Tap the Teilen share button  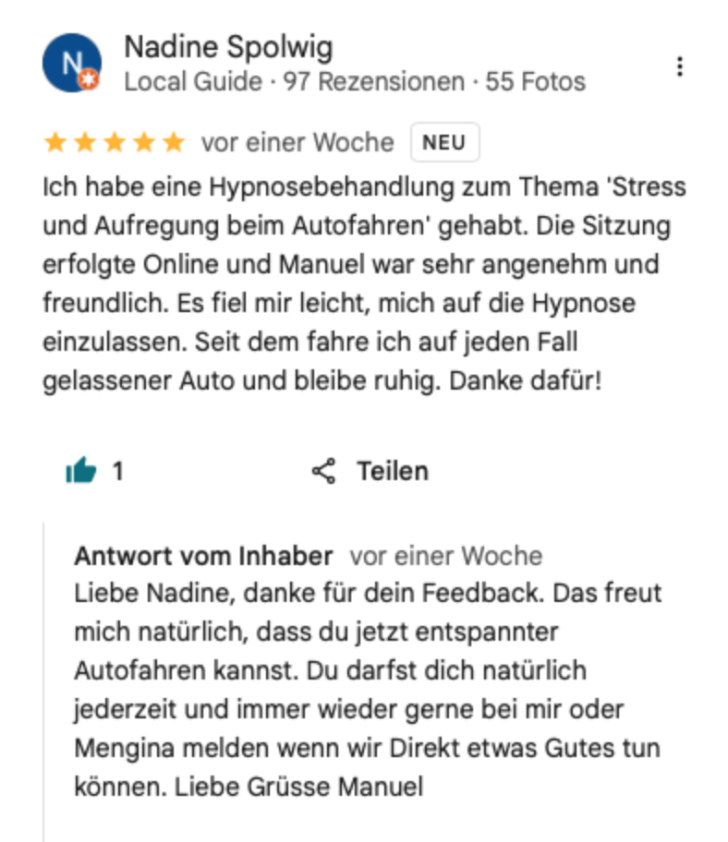370,471
